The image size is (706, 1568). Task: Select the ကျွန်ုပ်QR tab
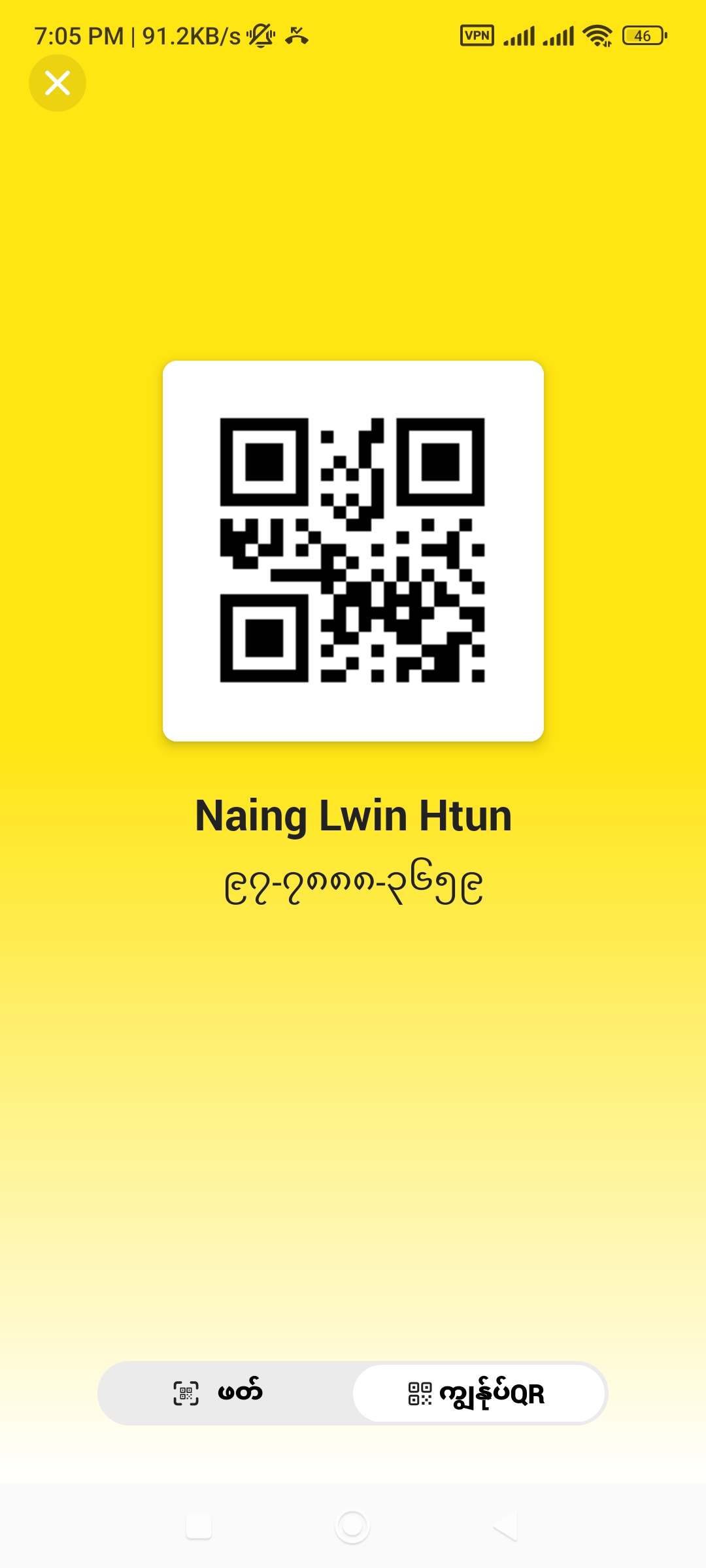[479, 1393]
